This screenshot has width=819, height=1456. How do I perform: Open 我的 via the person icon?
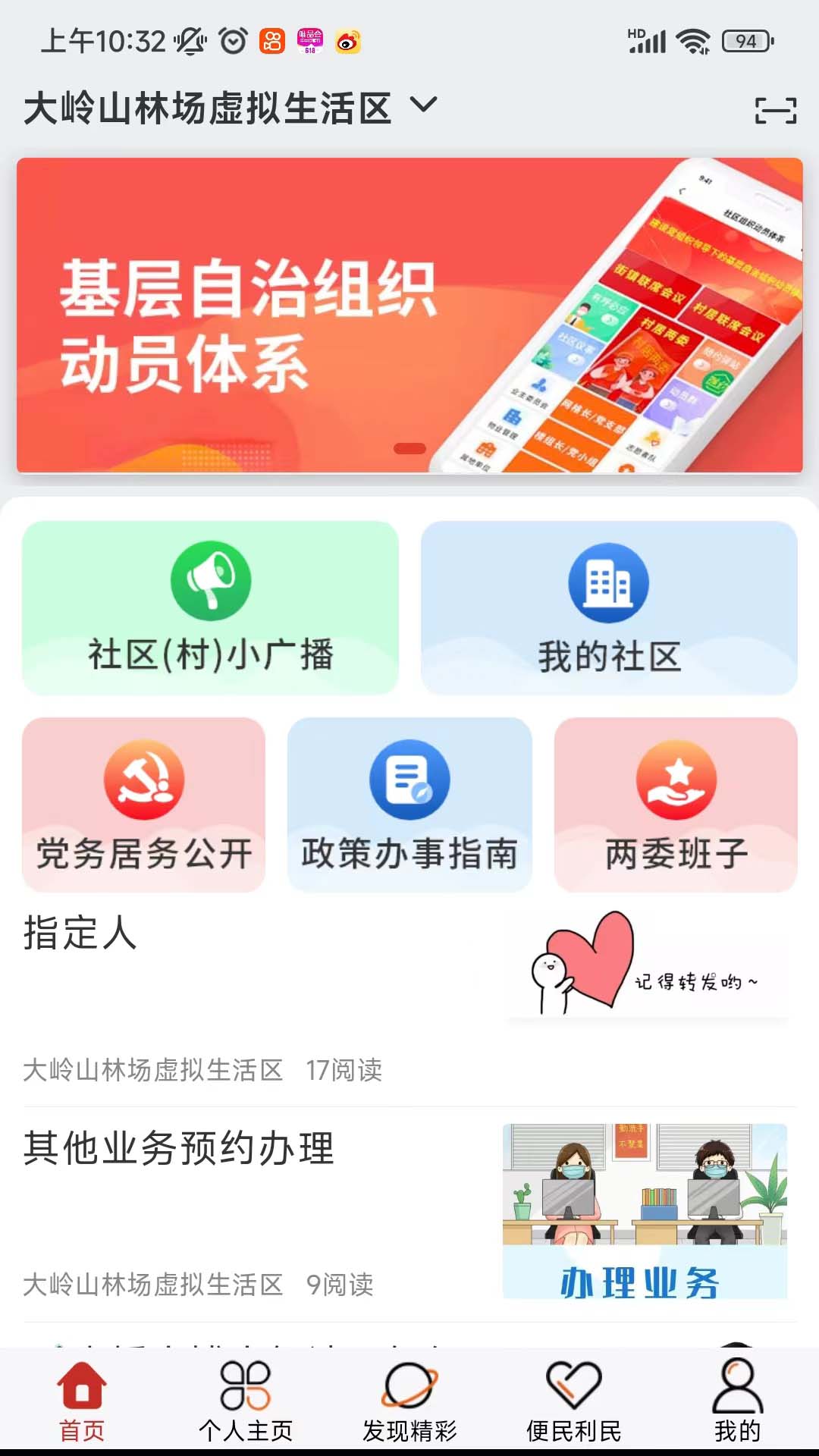coord(737,1388)
